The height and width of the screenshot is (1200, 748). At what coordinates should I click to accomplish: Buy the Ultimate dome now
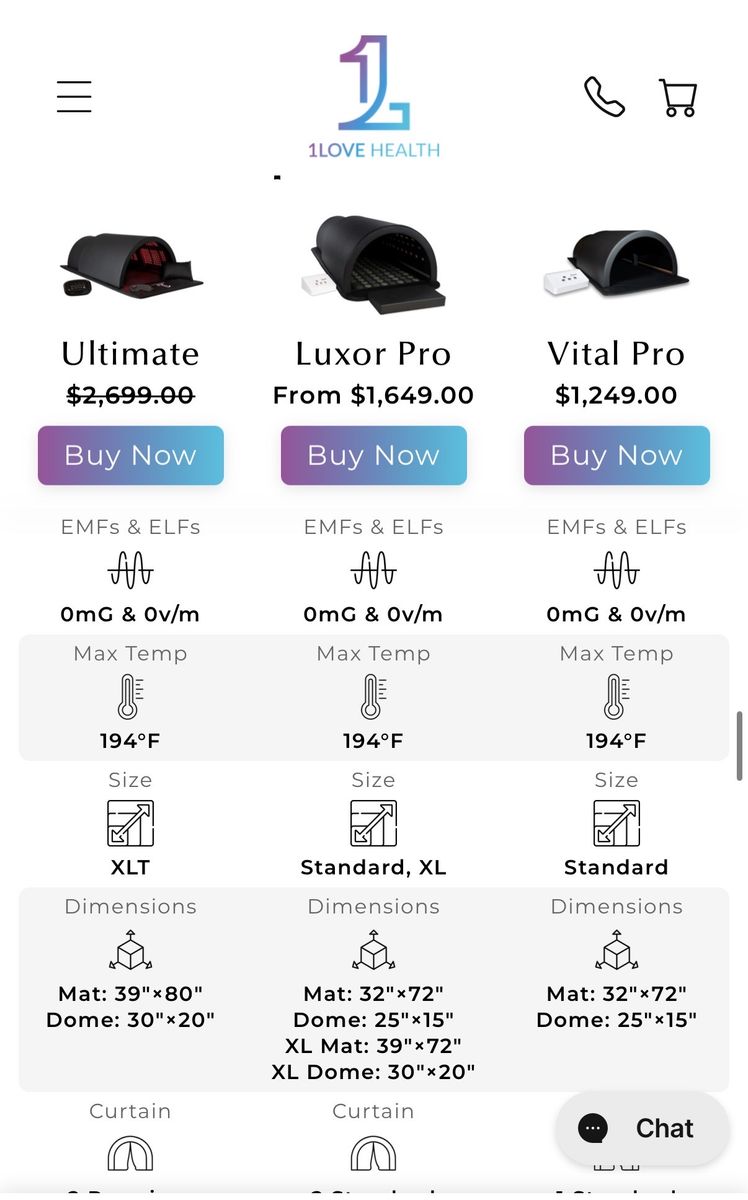pos(131,455)
